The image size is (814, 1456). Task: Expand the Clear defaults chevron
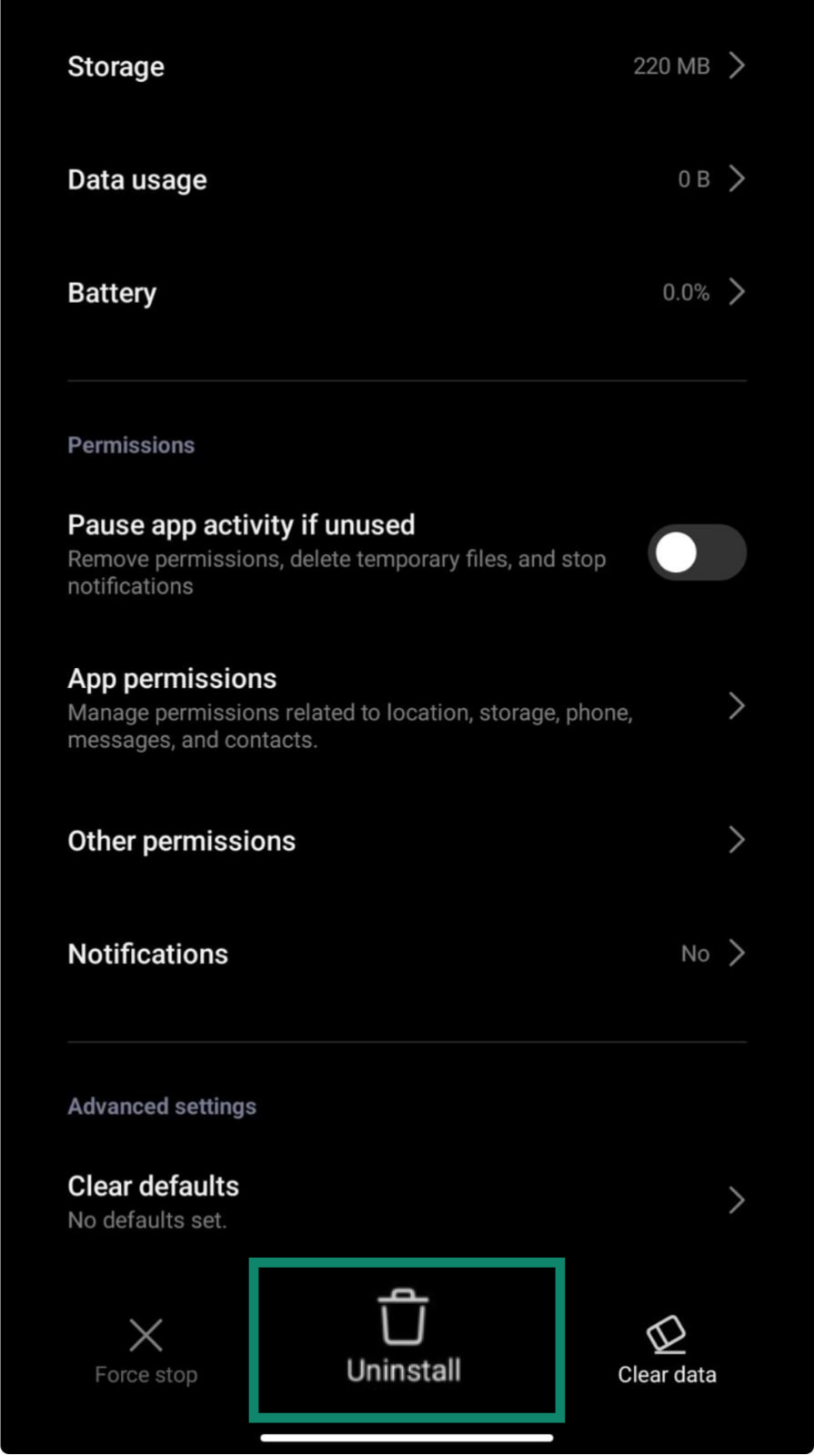tap(737, 1198)
